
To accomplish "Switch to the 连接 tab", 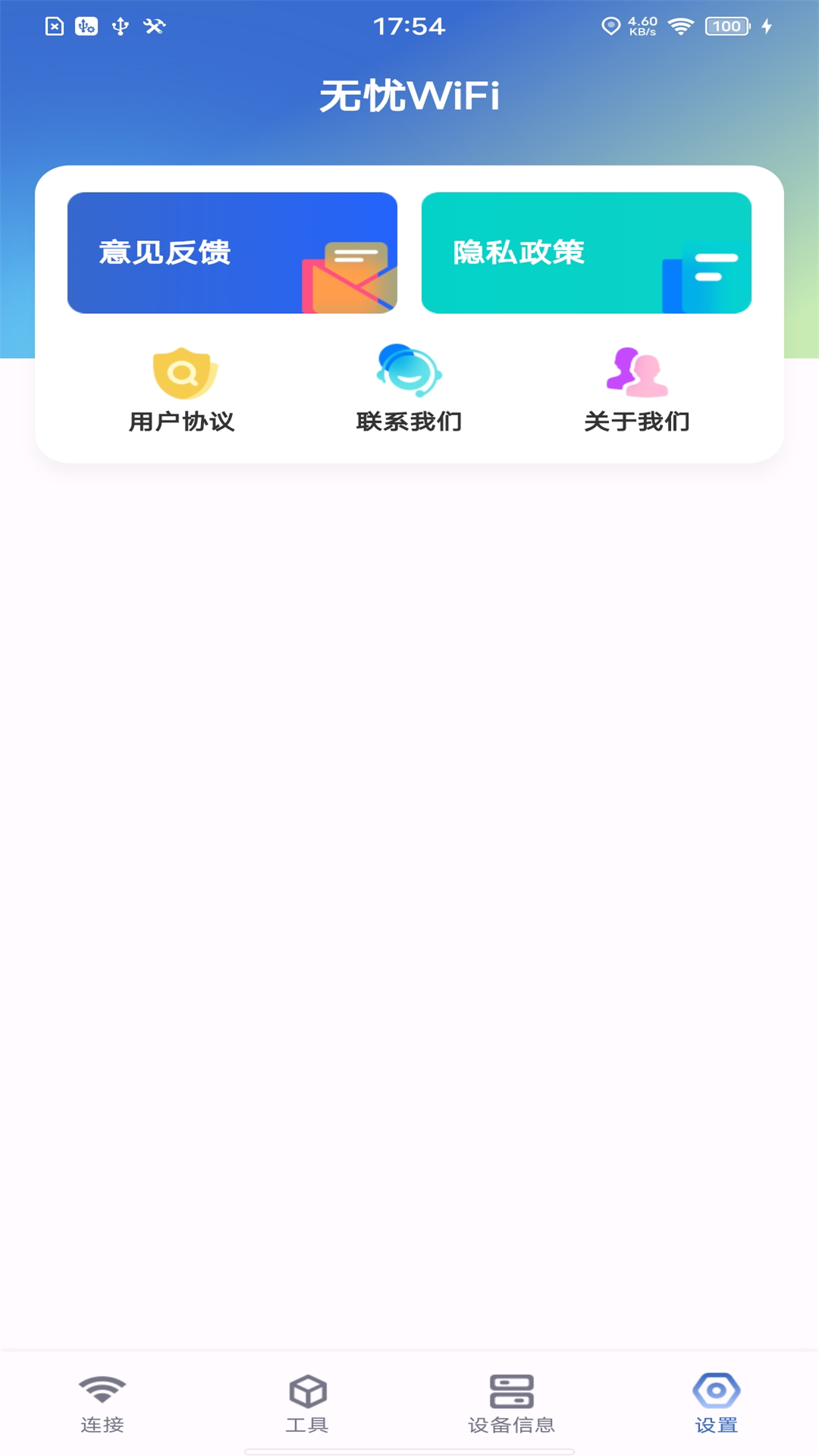I will pos(102,1404).
